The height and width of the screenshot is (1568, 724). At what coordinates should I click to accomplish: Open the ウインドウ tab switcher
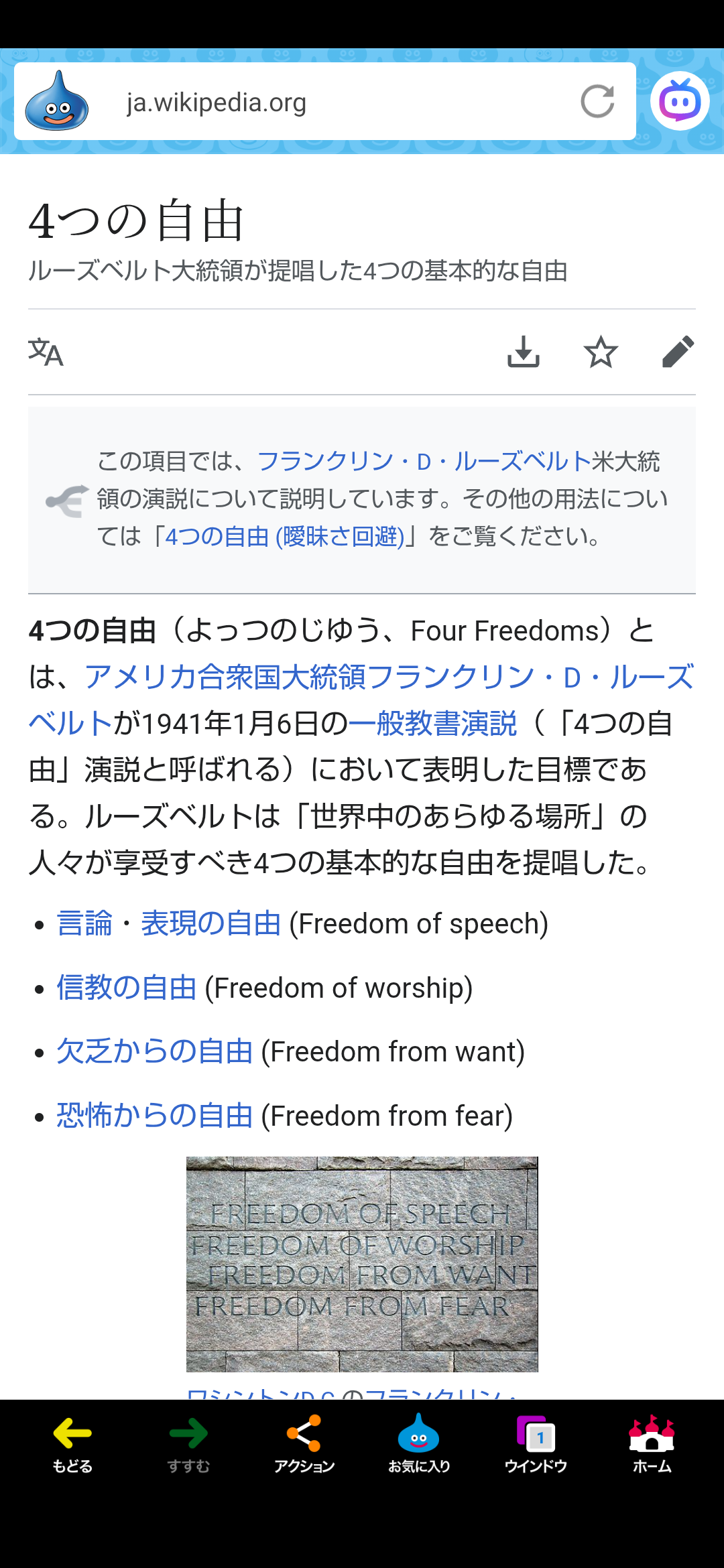click(536, 1444)
